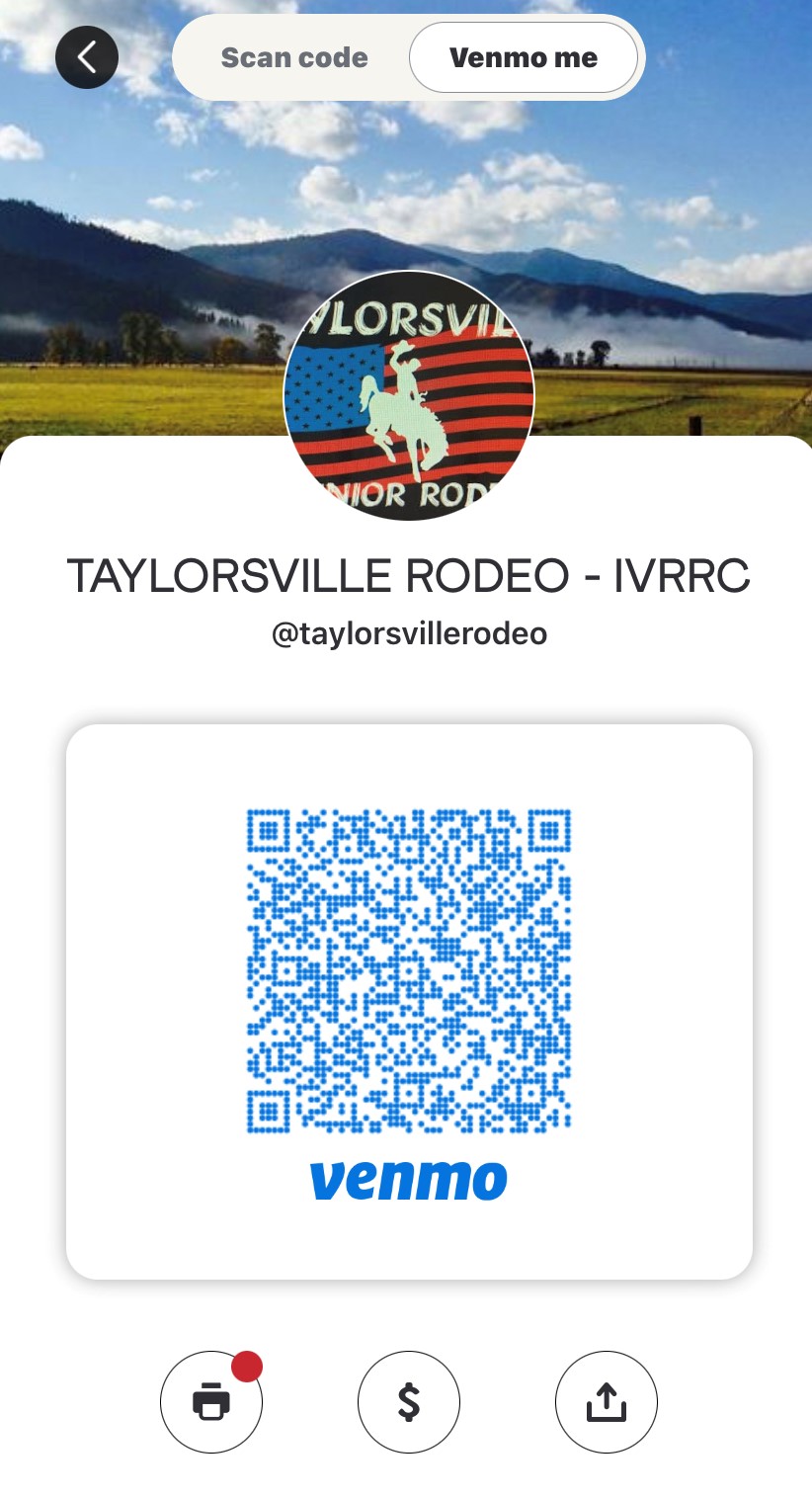The width and height of the screenshot is (812, 1499).
Task: Go back using the arrow icon
Action: [x=87, y=57]
